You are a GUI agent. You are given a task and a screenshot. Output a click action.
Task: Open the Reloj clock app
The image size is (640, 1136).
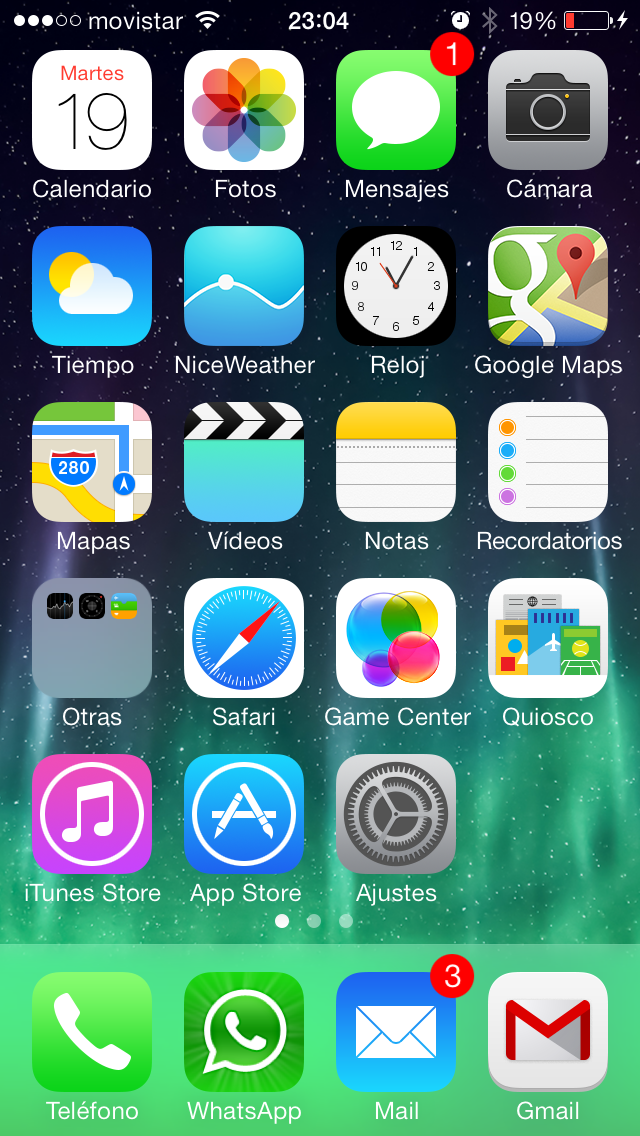(396, 286)
